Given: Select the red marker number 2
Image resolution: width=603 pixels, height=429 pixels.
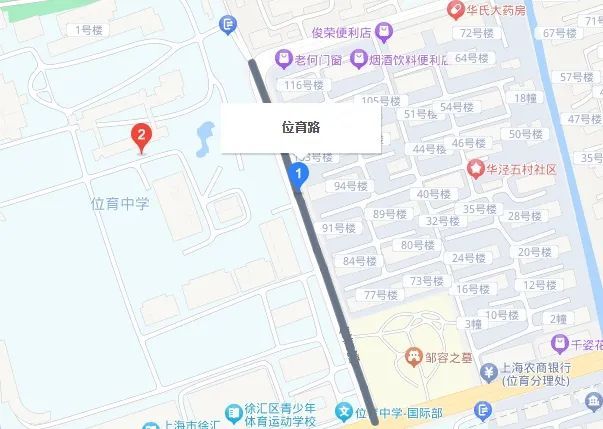Looking at the screenshot, I should (142, 134).
